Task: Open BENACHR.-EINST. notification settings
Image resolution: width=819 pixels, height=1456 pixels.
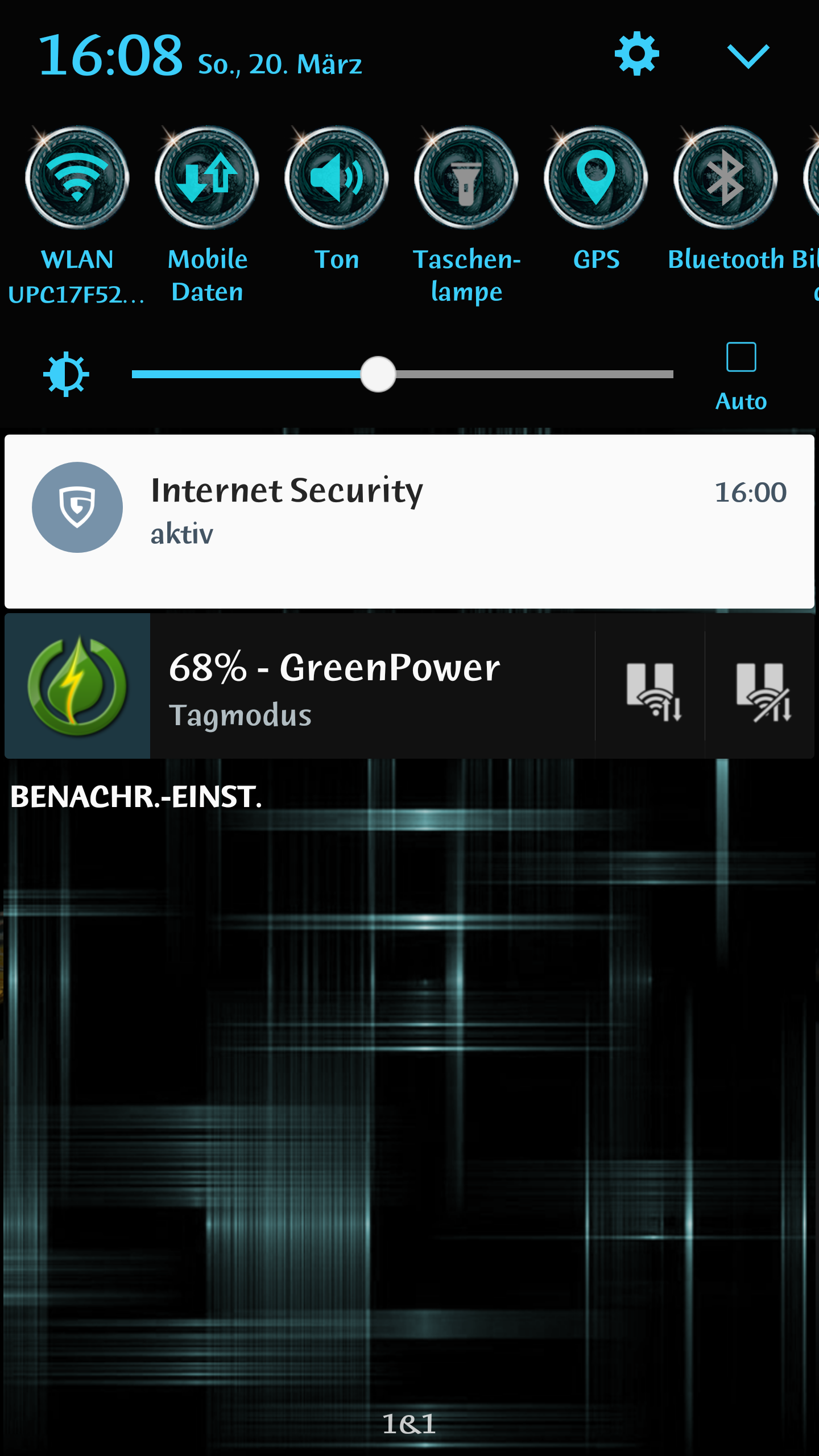Action: pyautogui.click(x=136, y=797)
